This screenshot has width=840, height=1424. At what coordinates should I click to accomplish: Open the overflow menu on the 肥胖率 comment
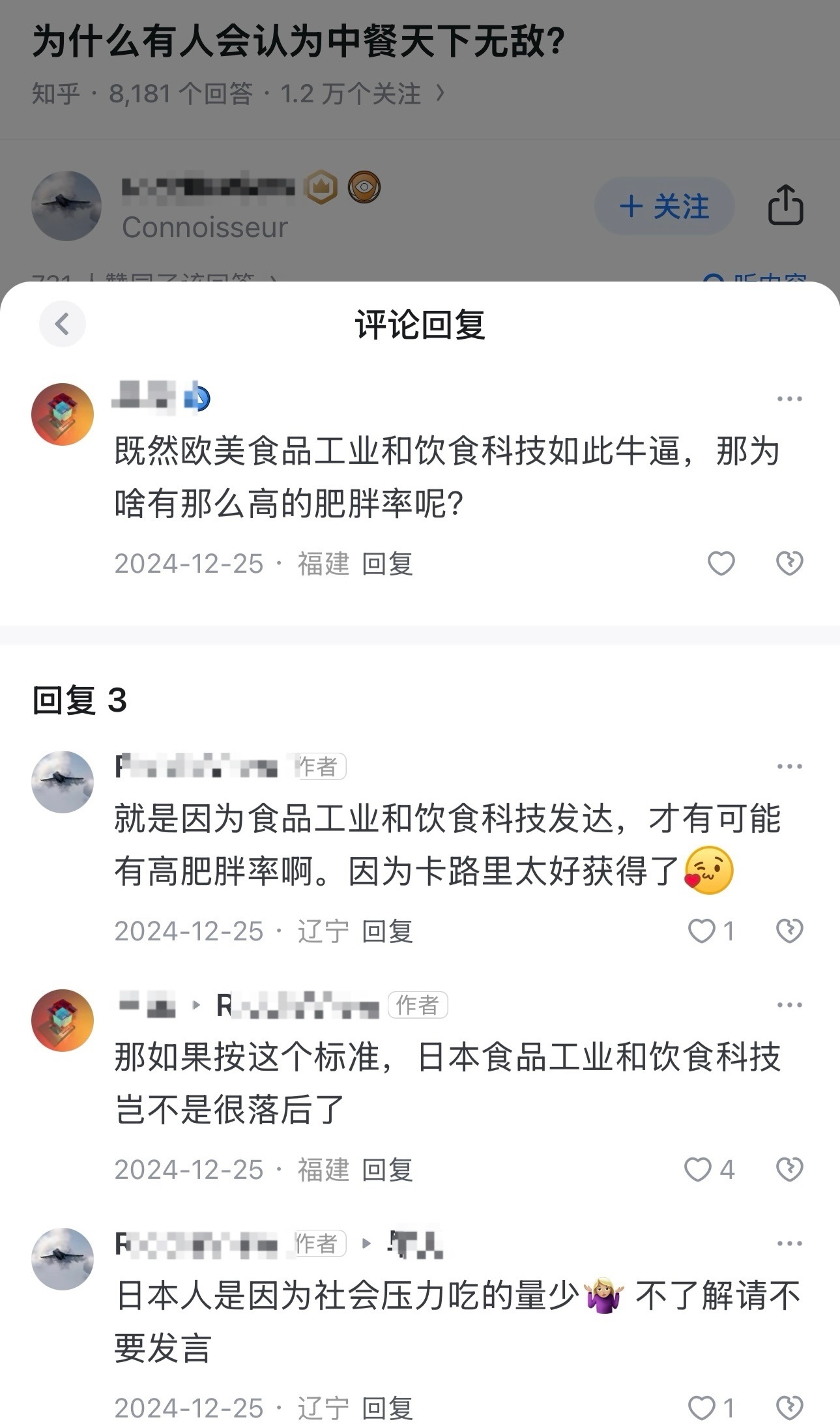tap(789, 399)
